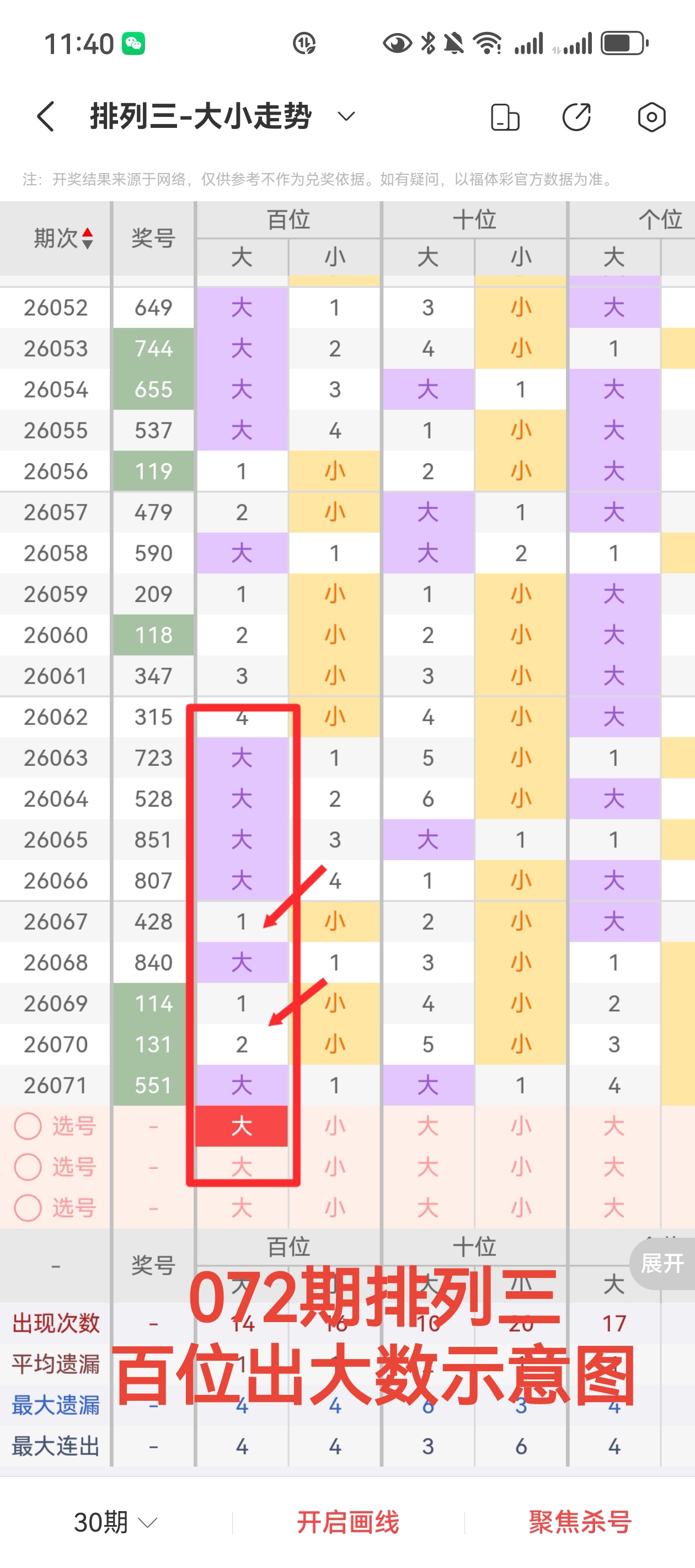Tap 开启画线 to enable line drawing
Screen dimensions: 695x1568
tap(348, 1522)
